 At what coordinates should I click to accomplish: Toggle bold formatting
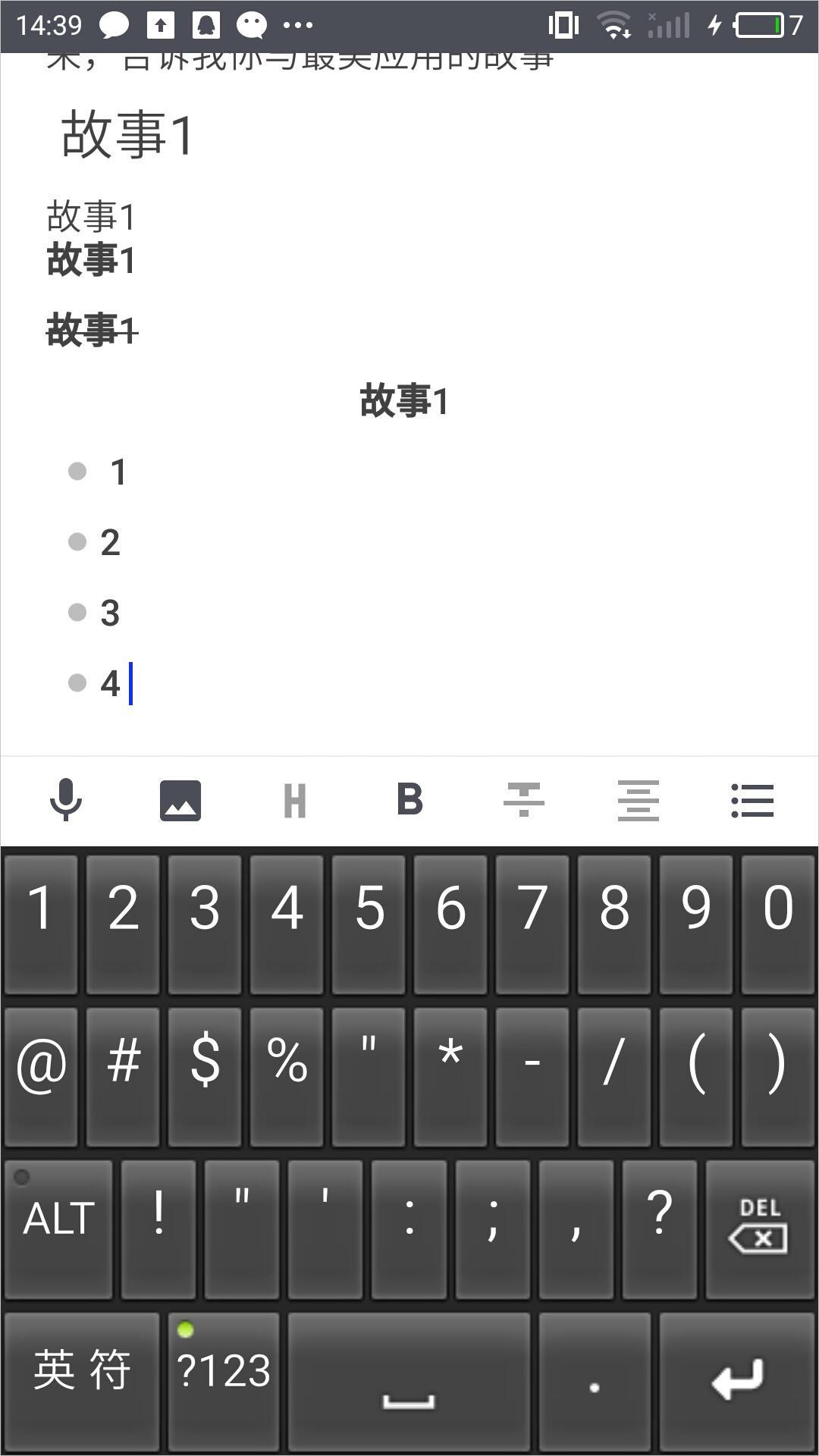point(409,800)
